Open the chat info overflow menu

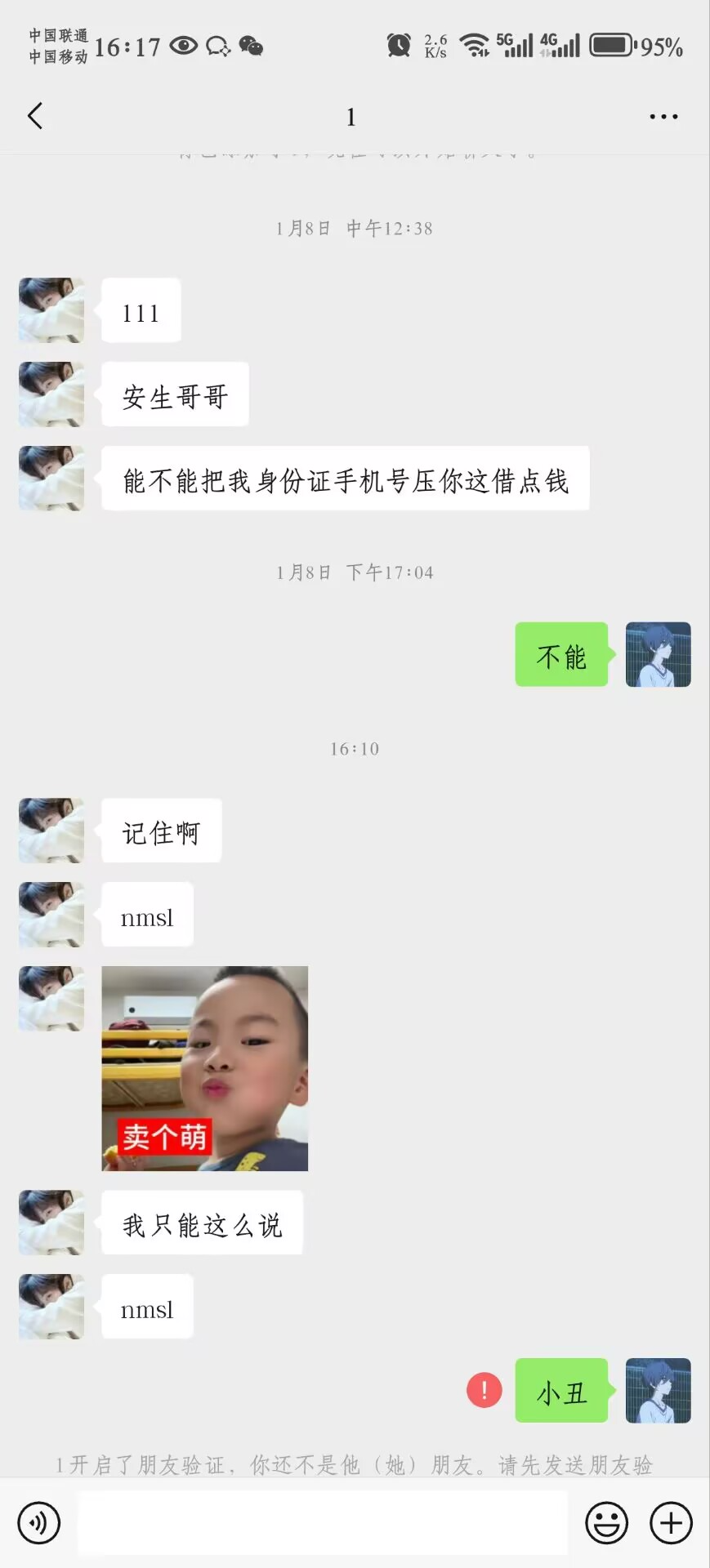point(663,117)
